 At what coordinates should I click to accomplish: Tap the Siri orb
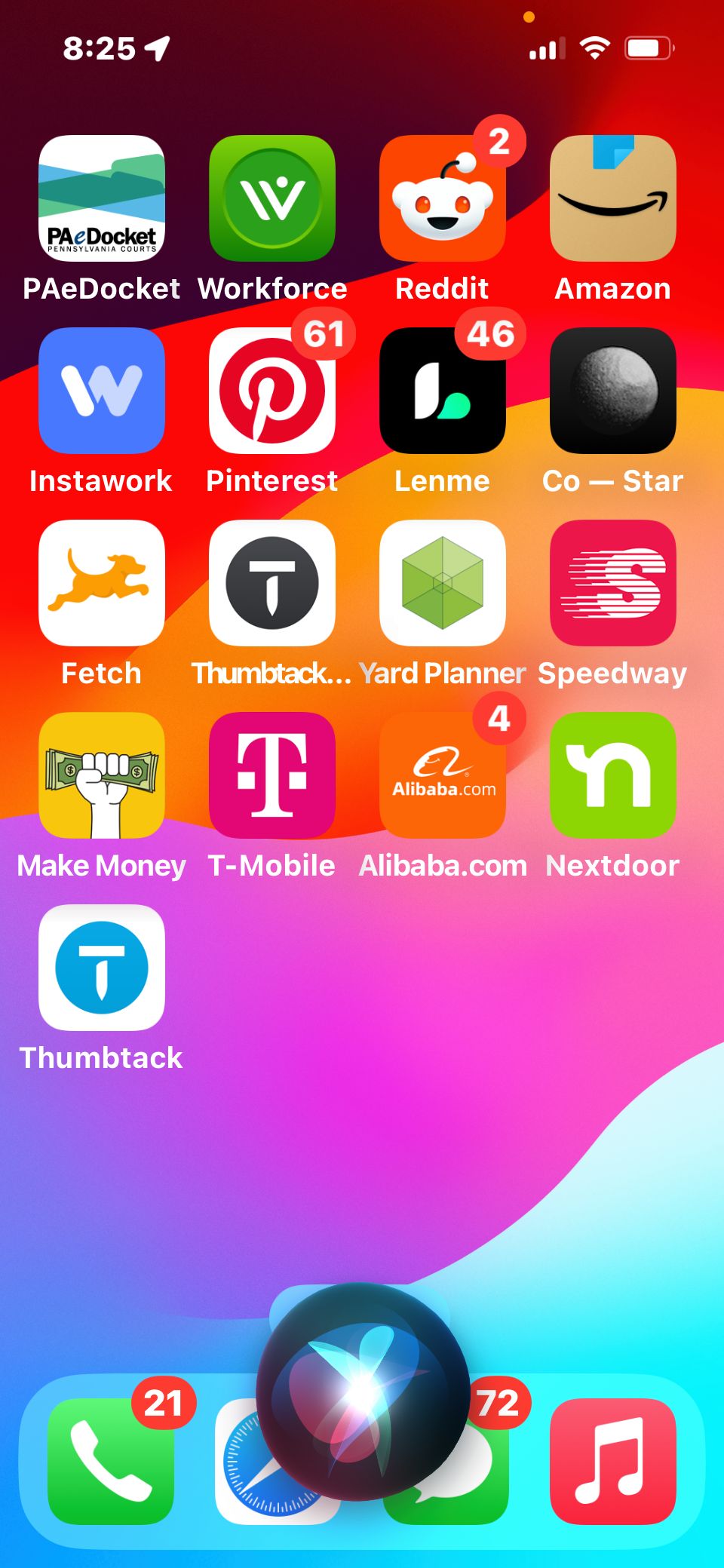pyautogui.click(x=363, y=1392)
